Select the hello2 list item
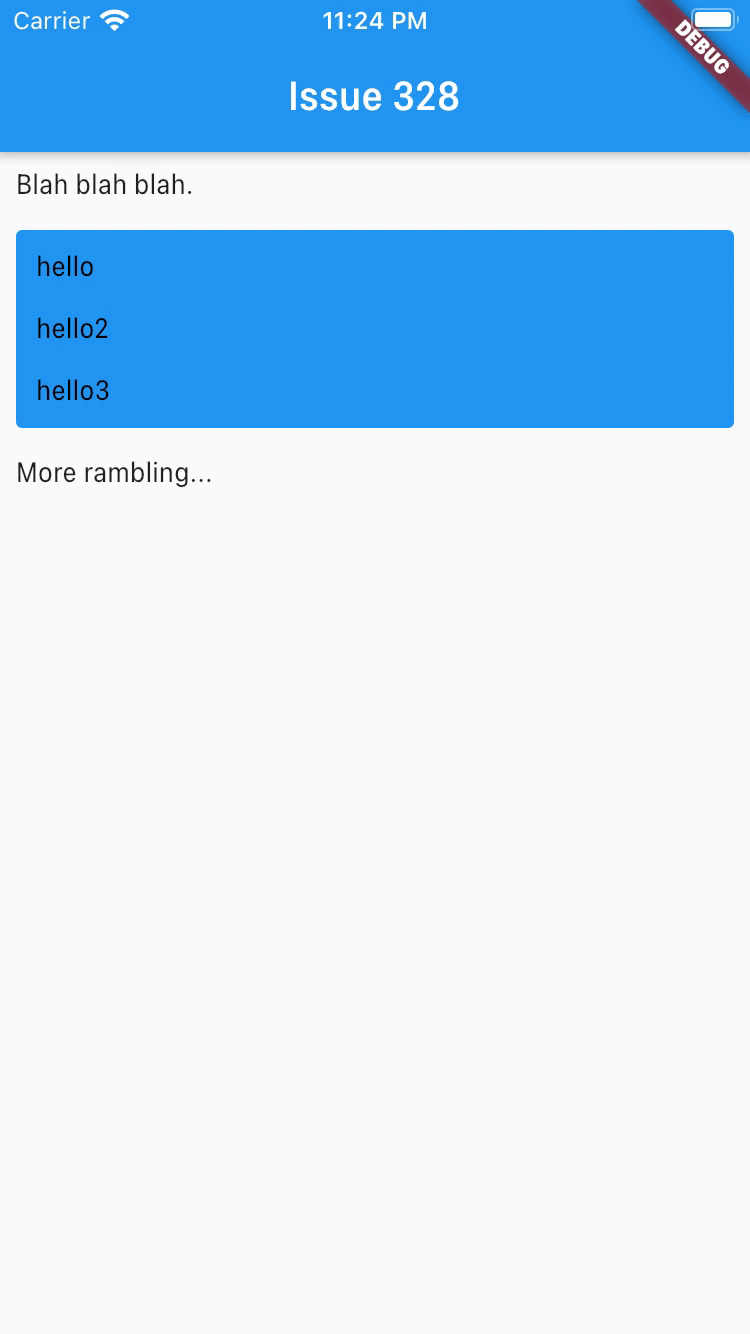The image size is (750, 1334). [x=72, y=329]
